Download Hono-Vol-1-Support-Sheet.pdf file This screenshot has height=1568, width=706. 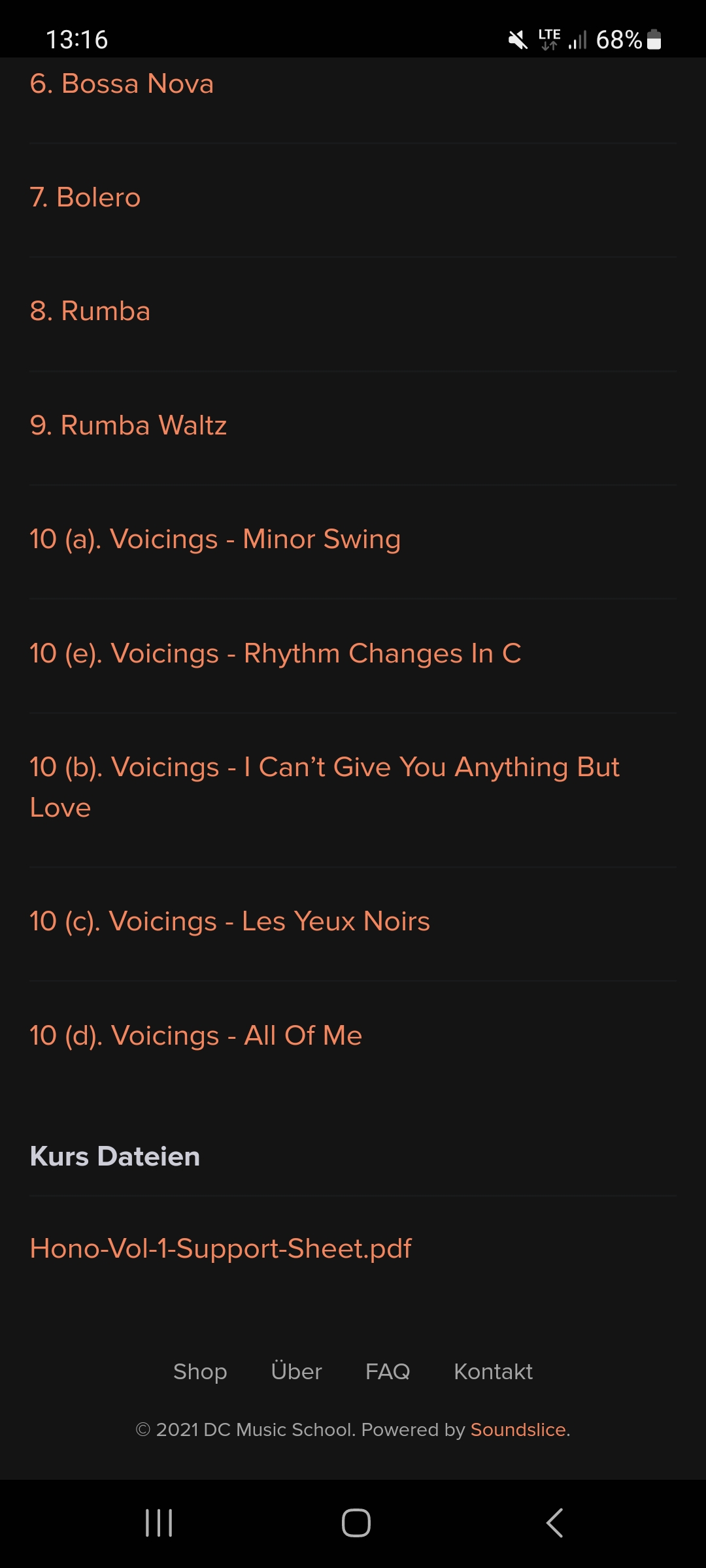coord(221,1249)
